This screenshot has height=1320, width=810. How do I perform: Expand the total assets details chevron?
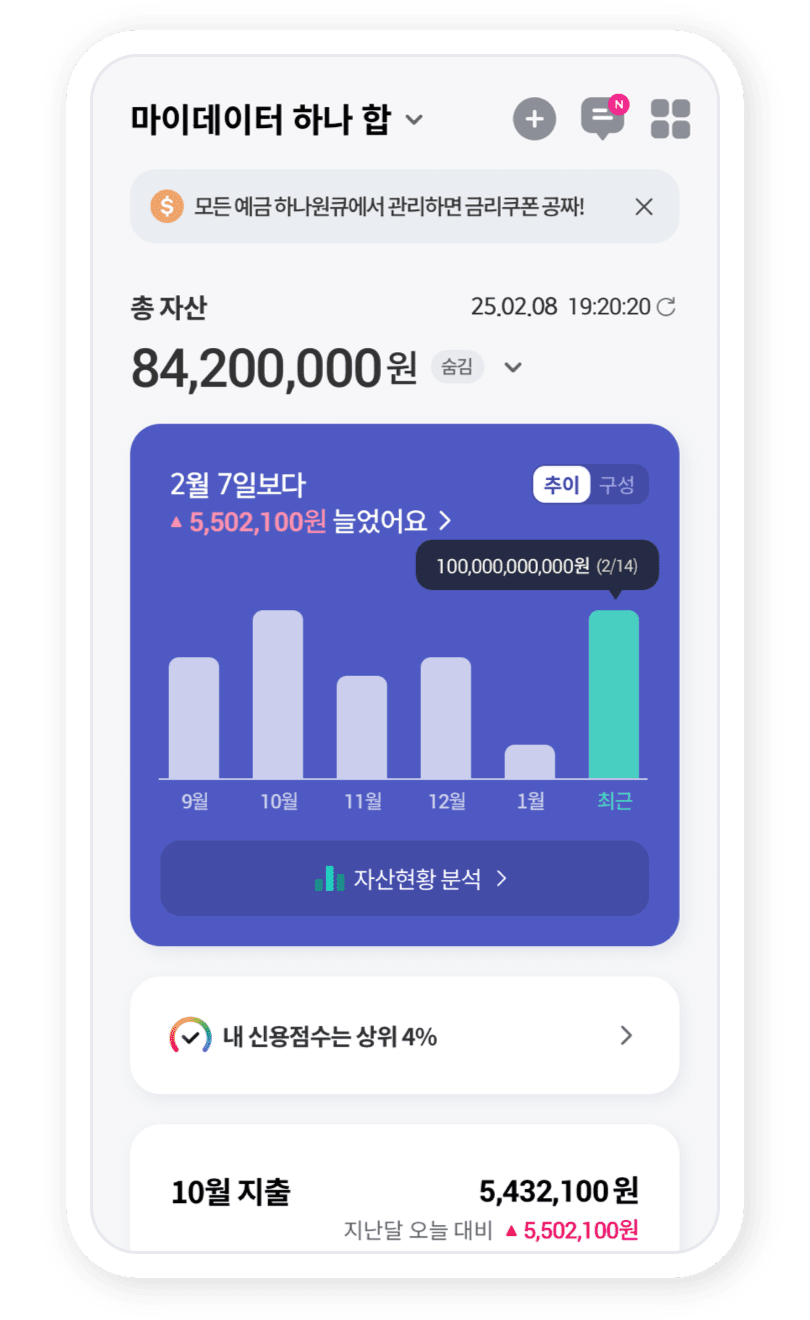(x=513, y=367)
